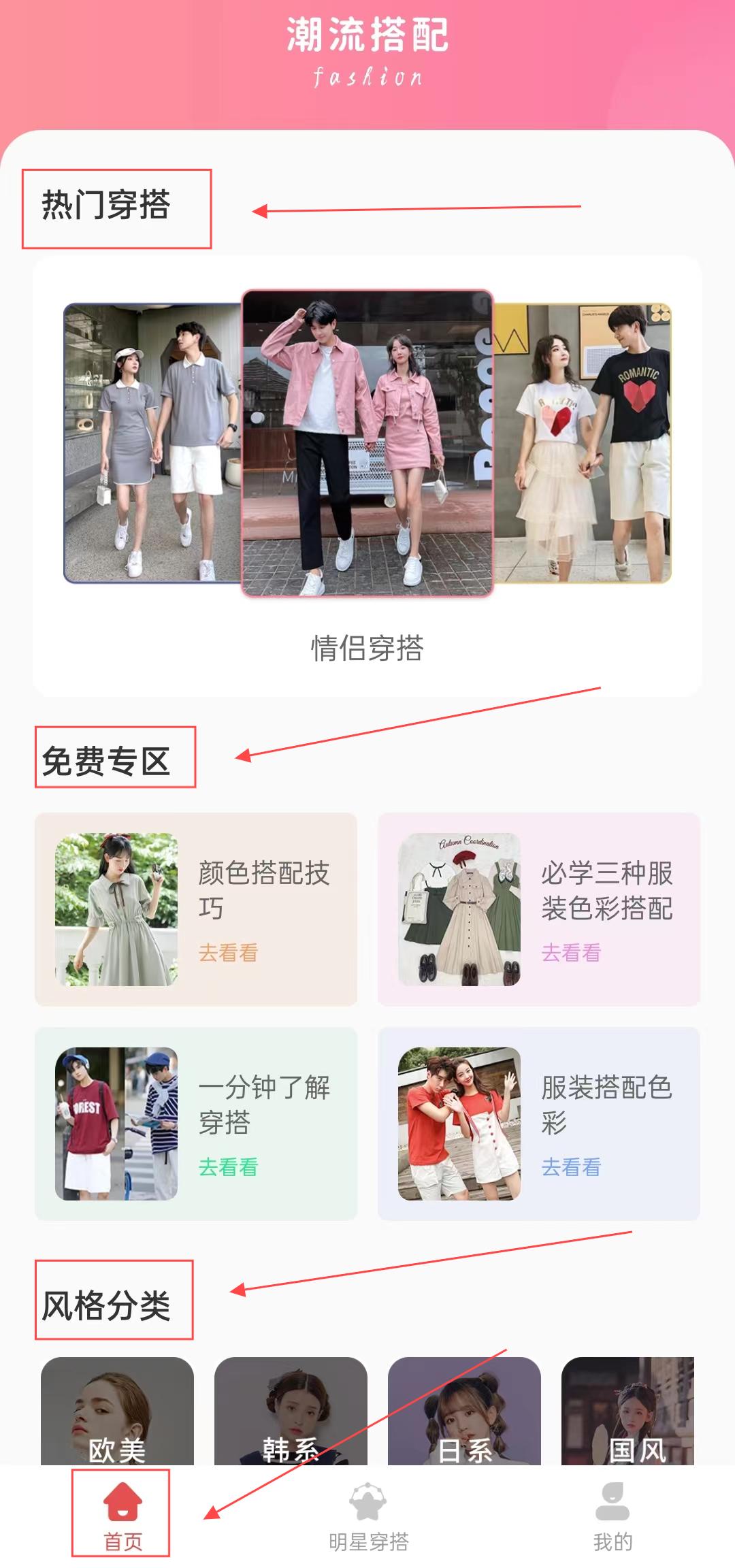The image size is (735, 1568).
Task: Select the 日系 style category
Action: 464,1411
